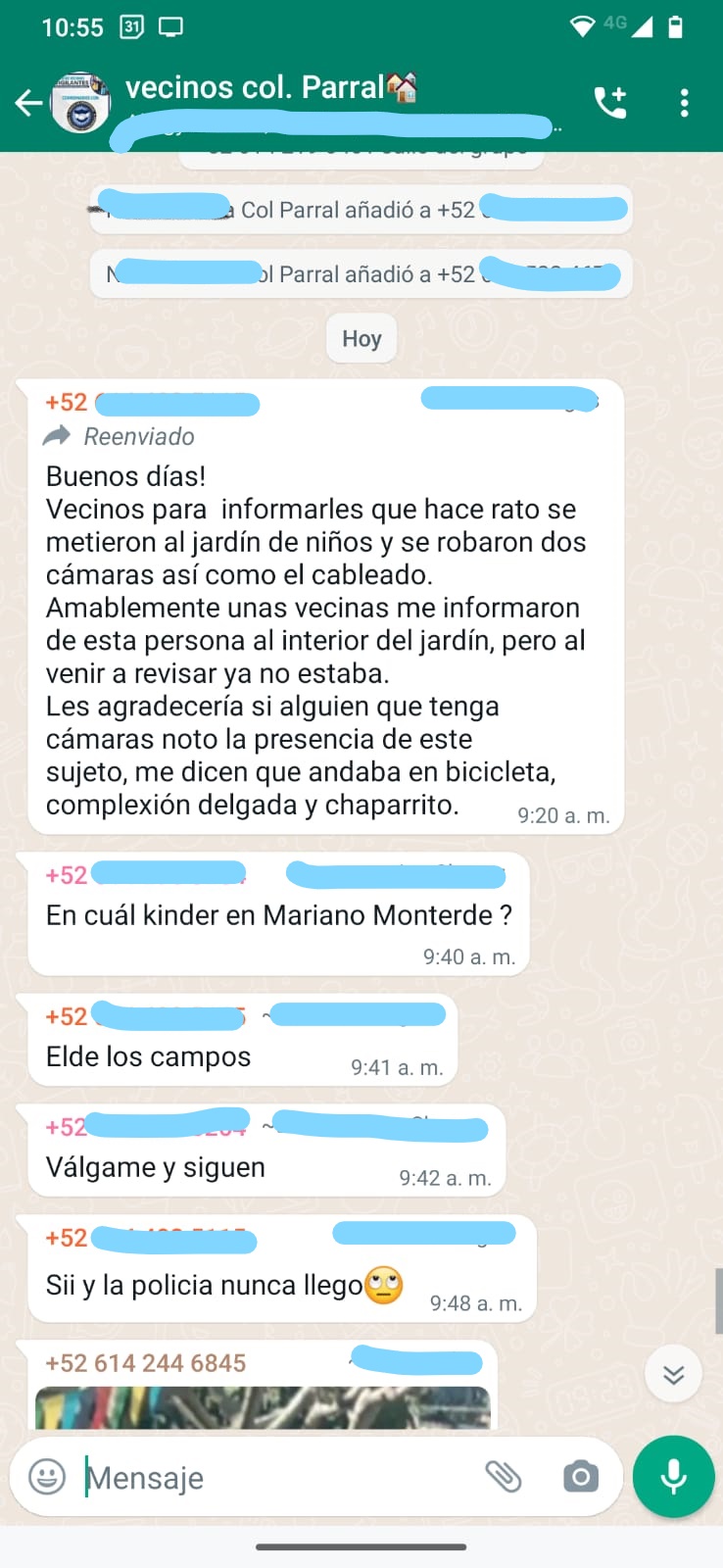
Task: Record a voice message
Action: click(x=673, y=1476)
